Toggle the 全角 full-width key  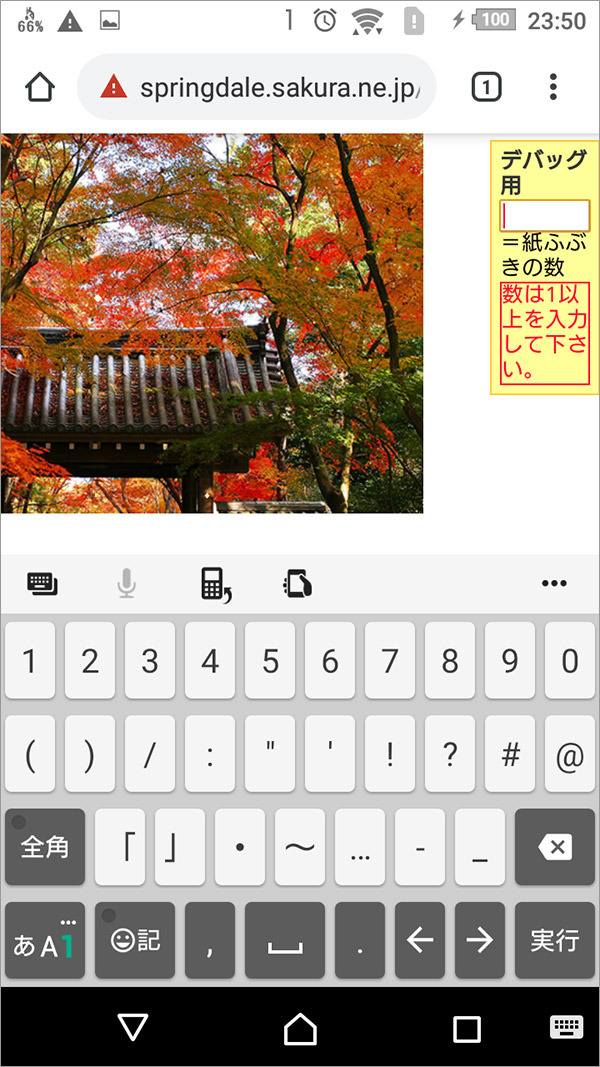click(x=45, y=847)
